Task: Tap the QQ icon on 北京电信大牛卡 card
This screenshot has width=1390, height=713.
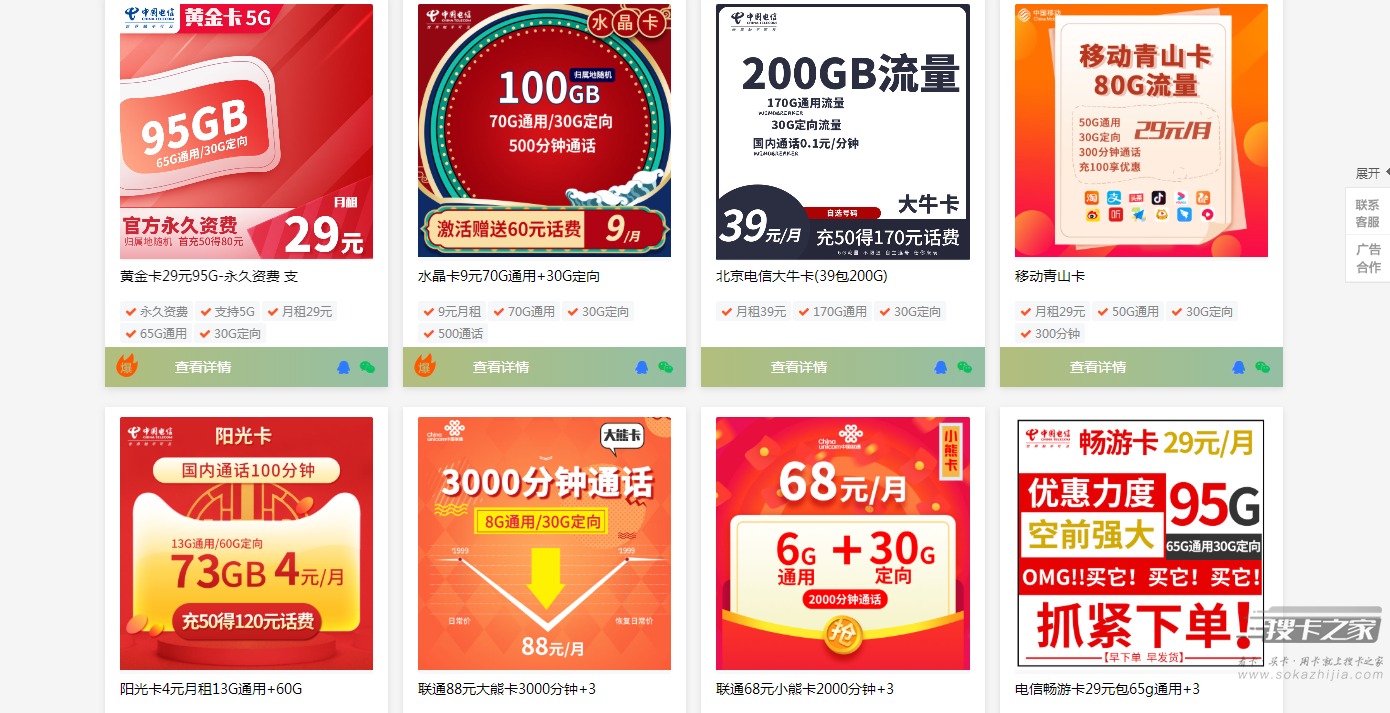Action: click(x=941, y=367)
